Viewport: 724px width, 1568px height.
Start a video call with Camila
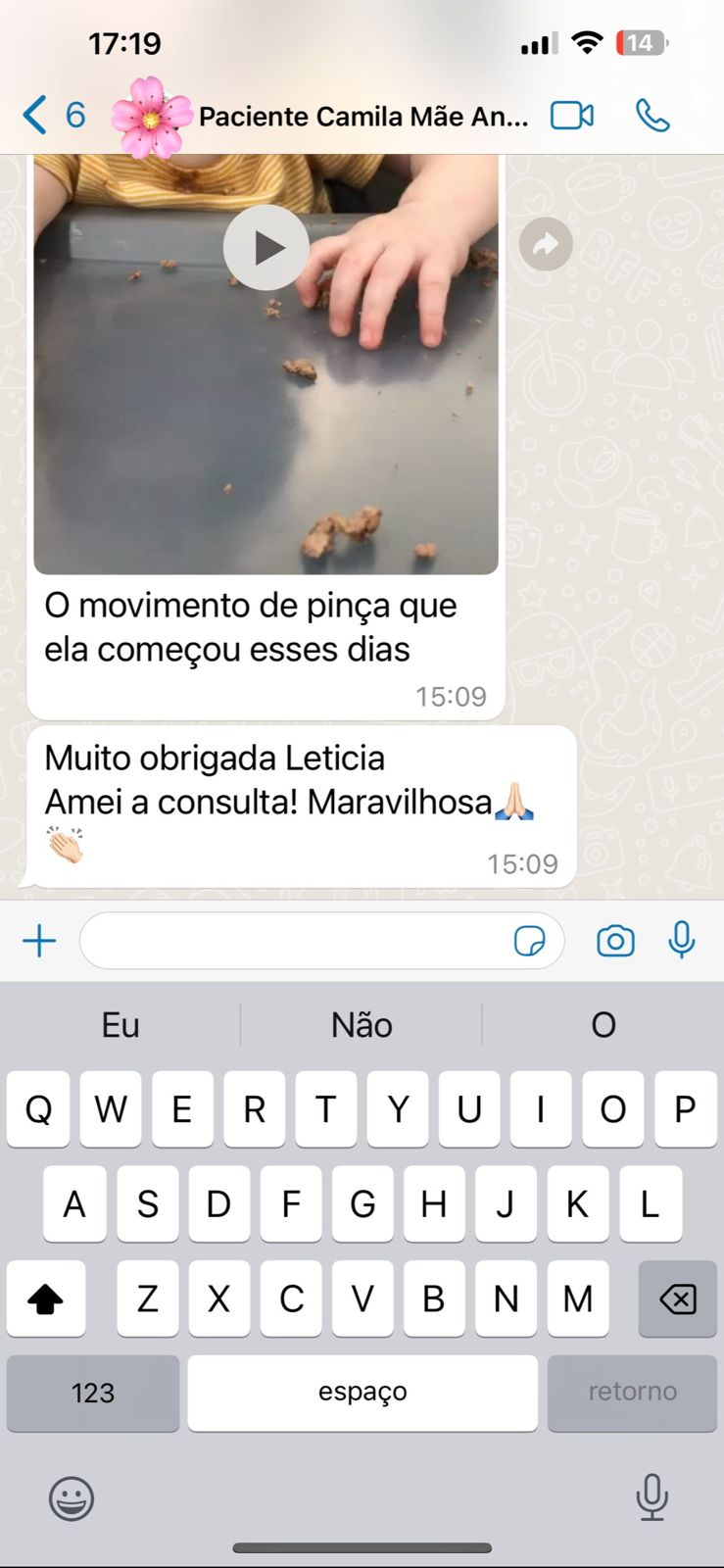(572, 116)
